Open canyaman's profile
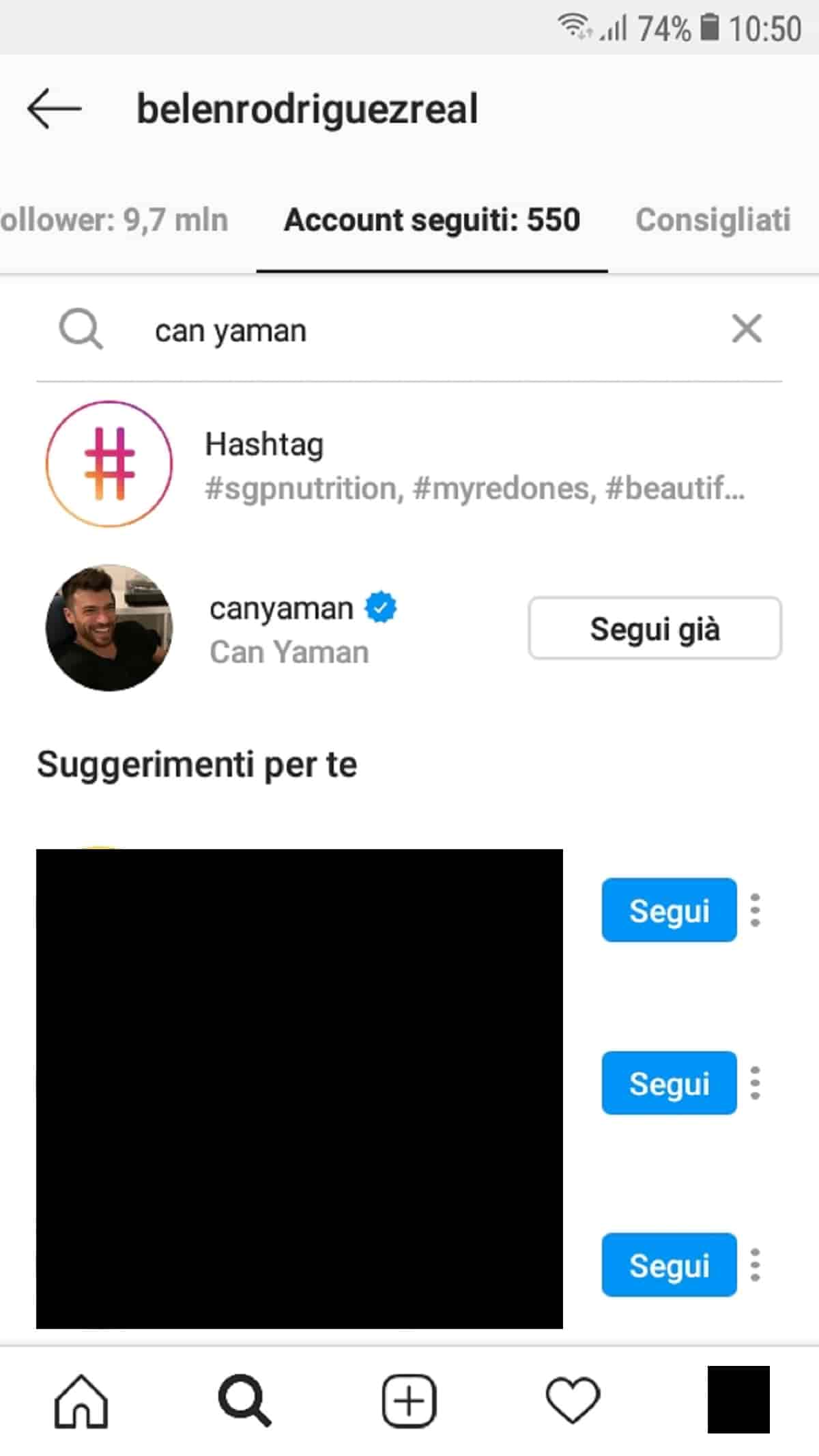819x1456 pixels. (280, 628)
